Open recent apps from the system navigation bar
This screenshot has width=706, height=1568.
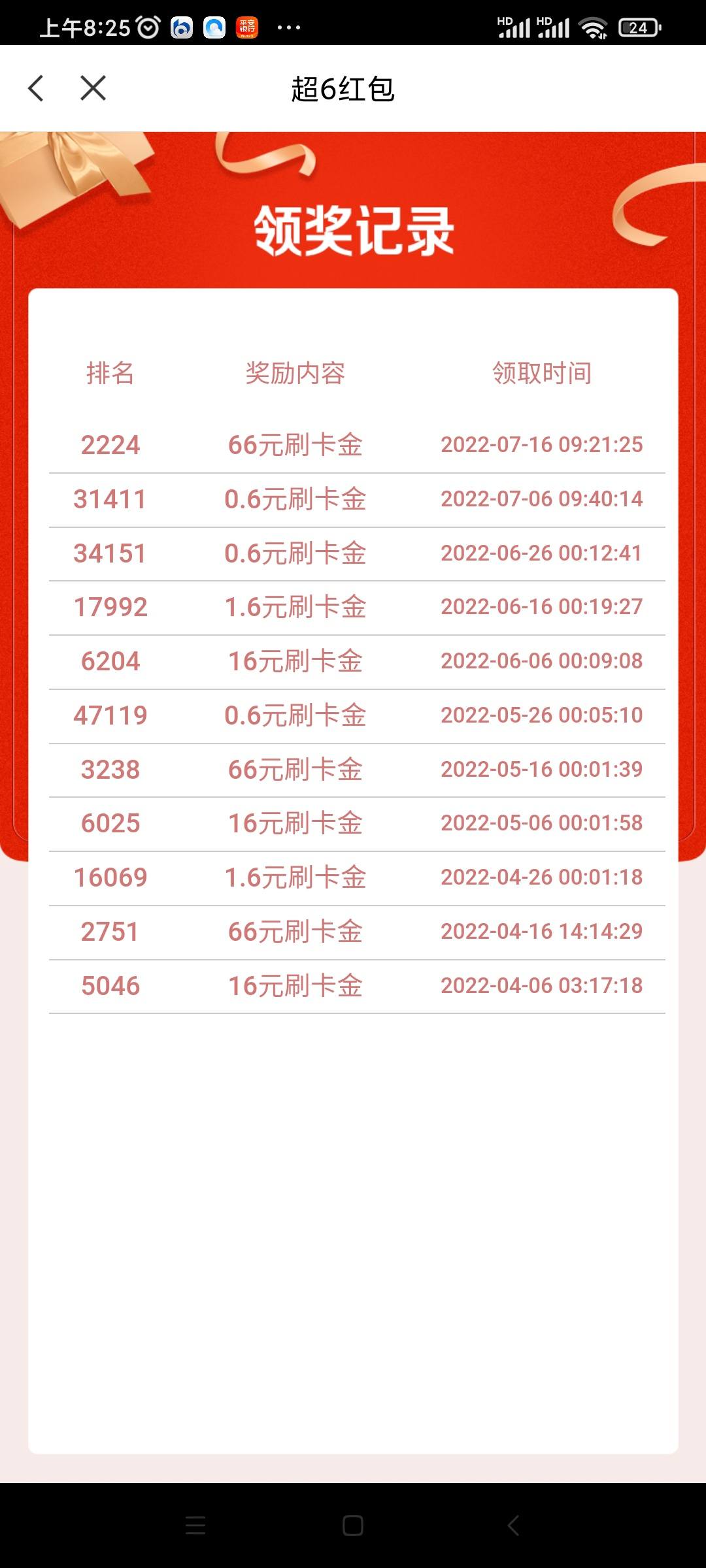click(x=195, y=1526)
